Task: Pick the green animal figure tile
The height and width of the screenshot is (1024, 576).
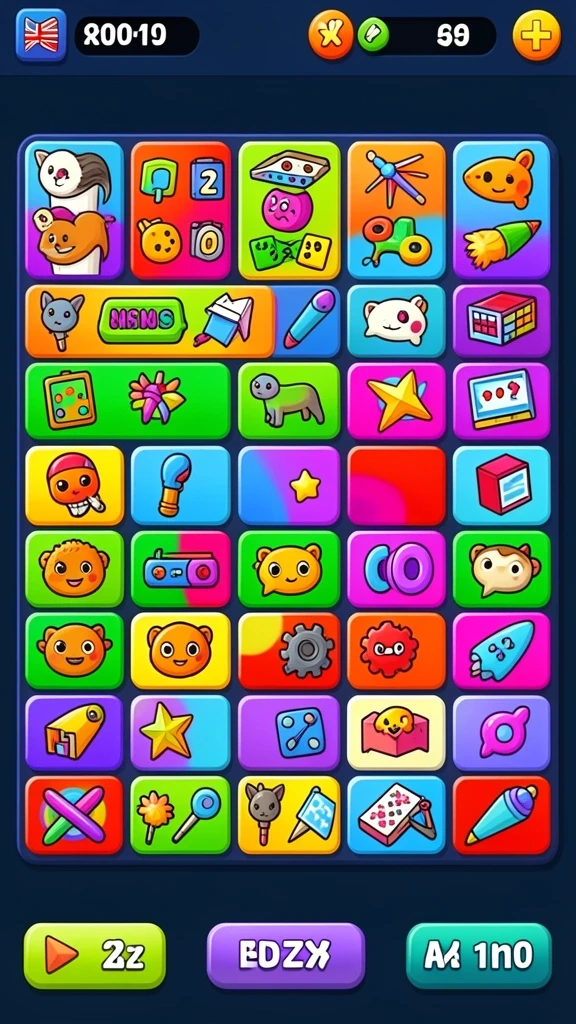Action: (x=289, y=400)
